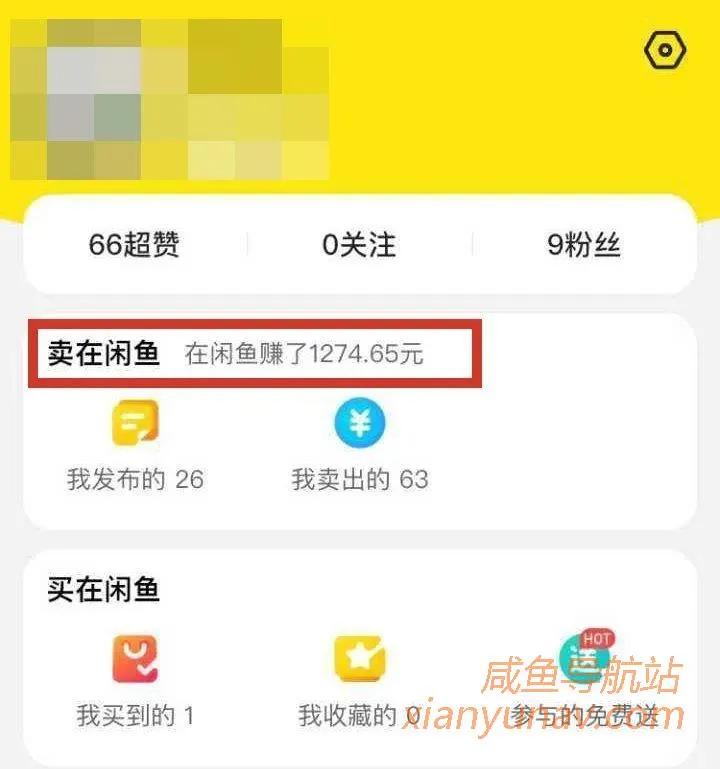Viewport: 720px width, 769px height.
Task: View 我卖出的 63 sold items
Action: (359, 448)
